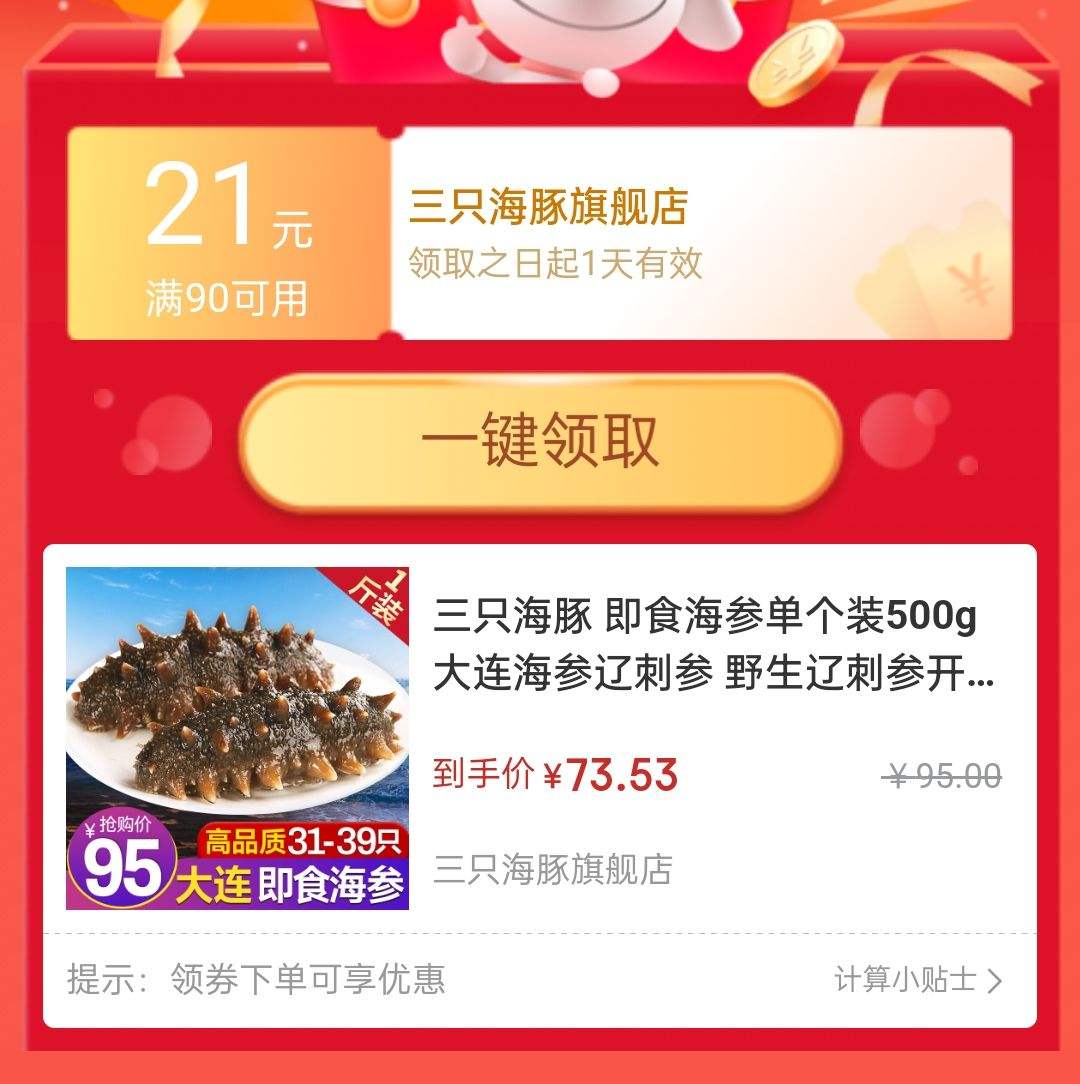Tap the 一键领取 claim button
The height and width of the screenshot is (1084, 1080).
(x=540, y=438)
